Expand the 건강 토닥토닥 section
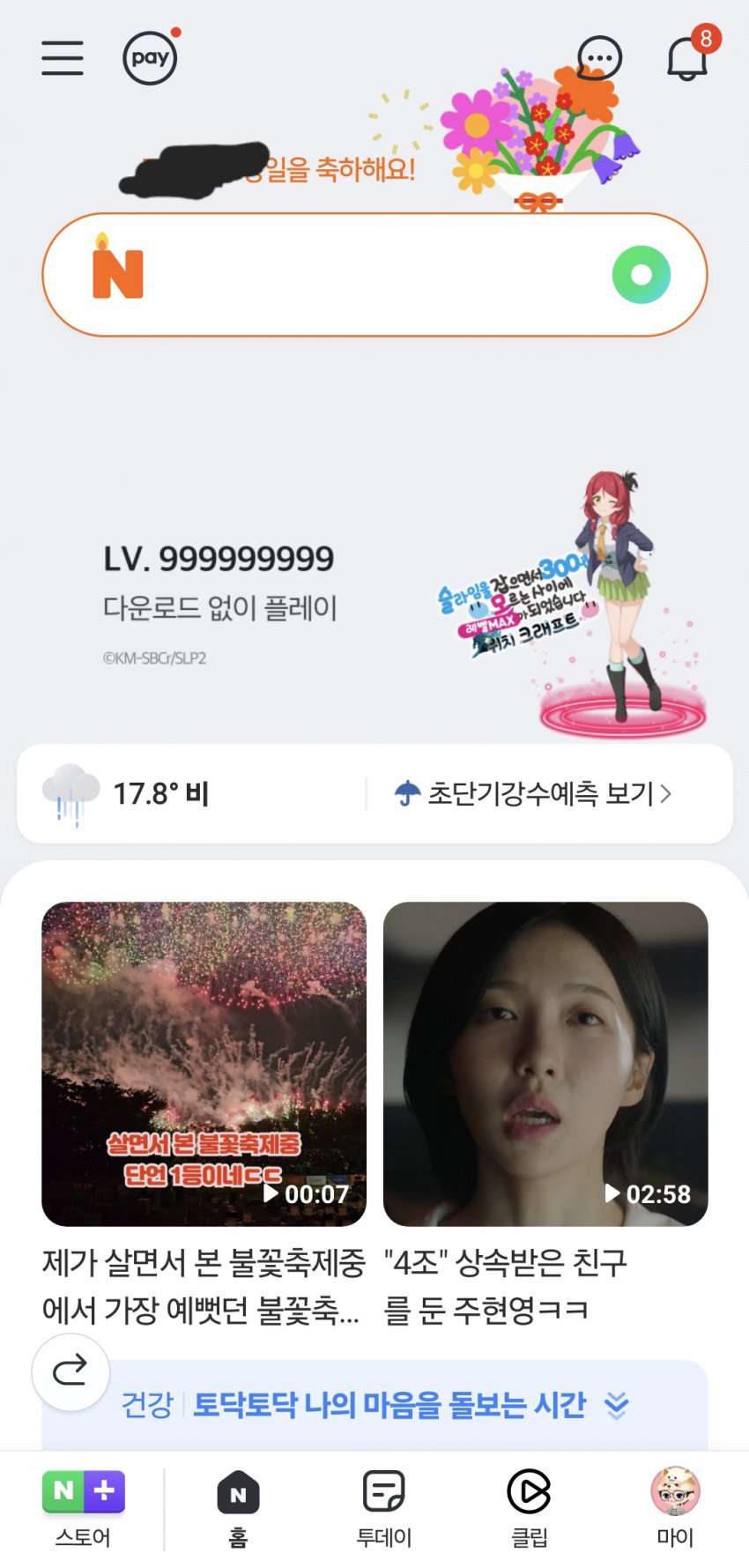Screen dimensions: 749x1568 tap(617, 1405)
